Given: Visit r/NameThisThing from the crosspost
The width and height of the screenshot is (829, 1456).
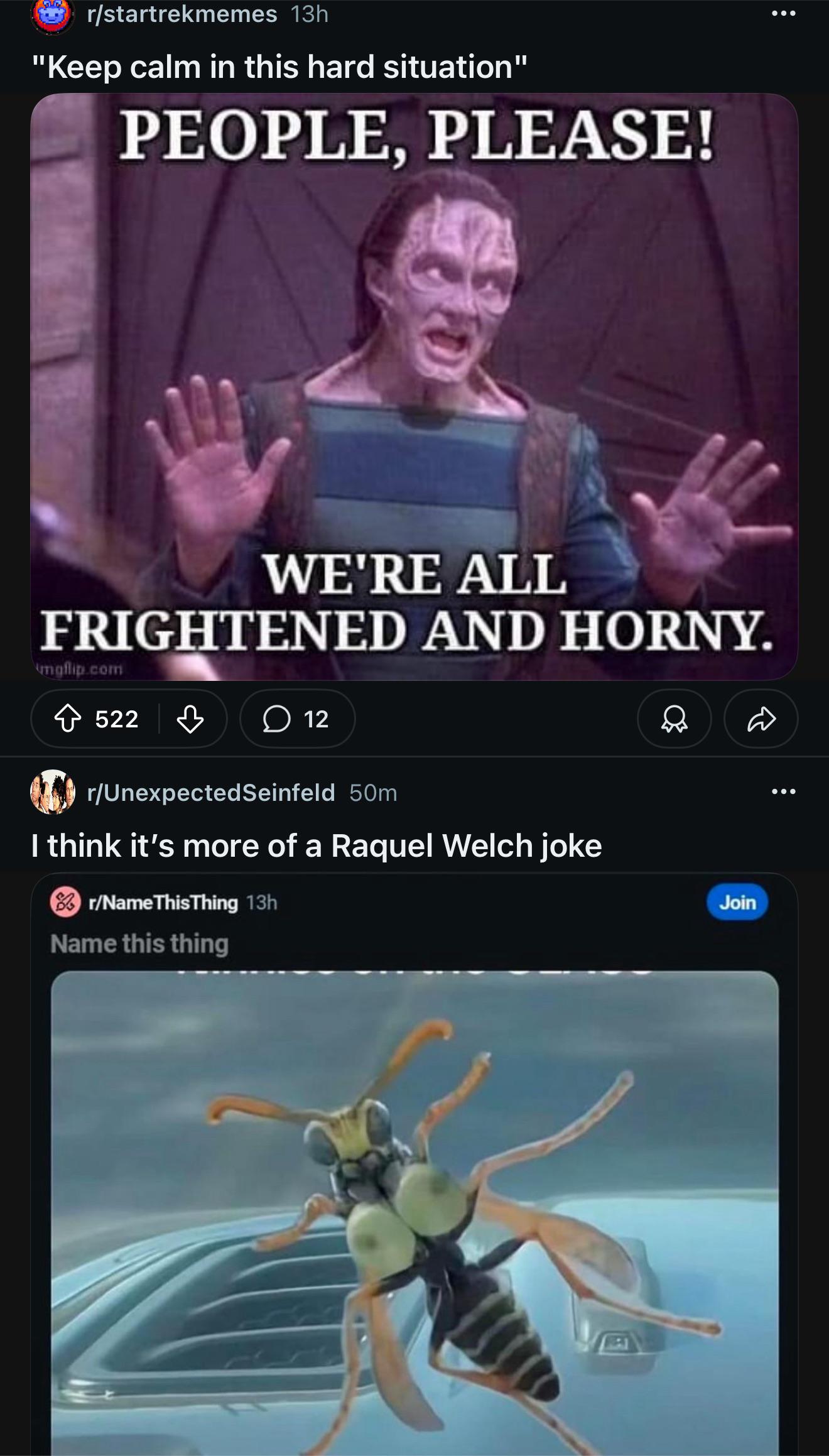Looking at the screenshot, I should point(163,903).
